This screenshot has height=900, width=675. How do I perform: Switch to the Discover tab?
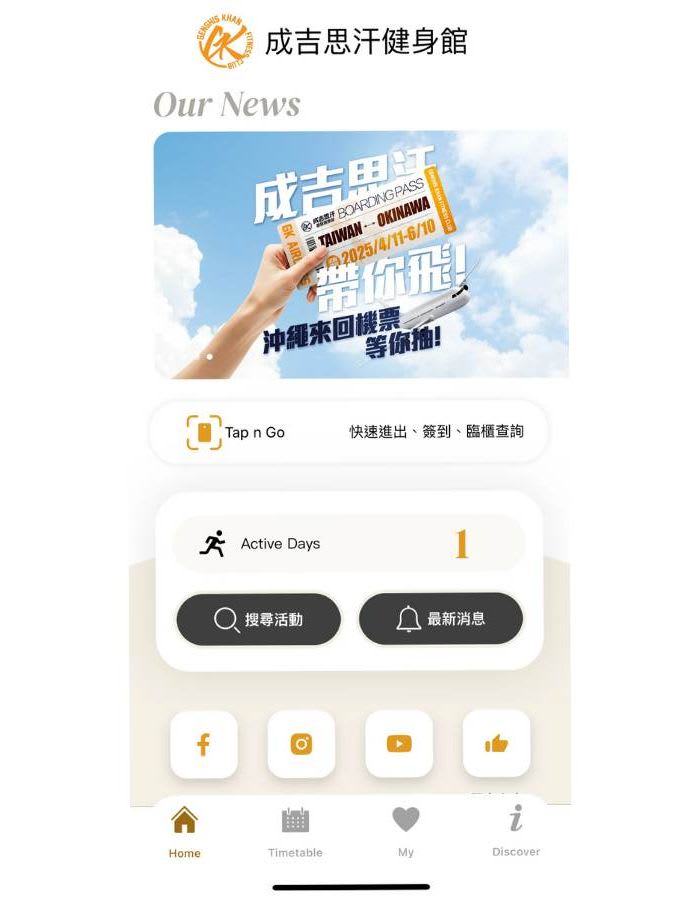point(516,832)
